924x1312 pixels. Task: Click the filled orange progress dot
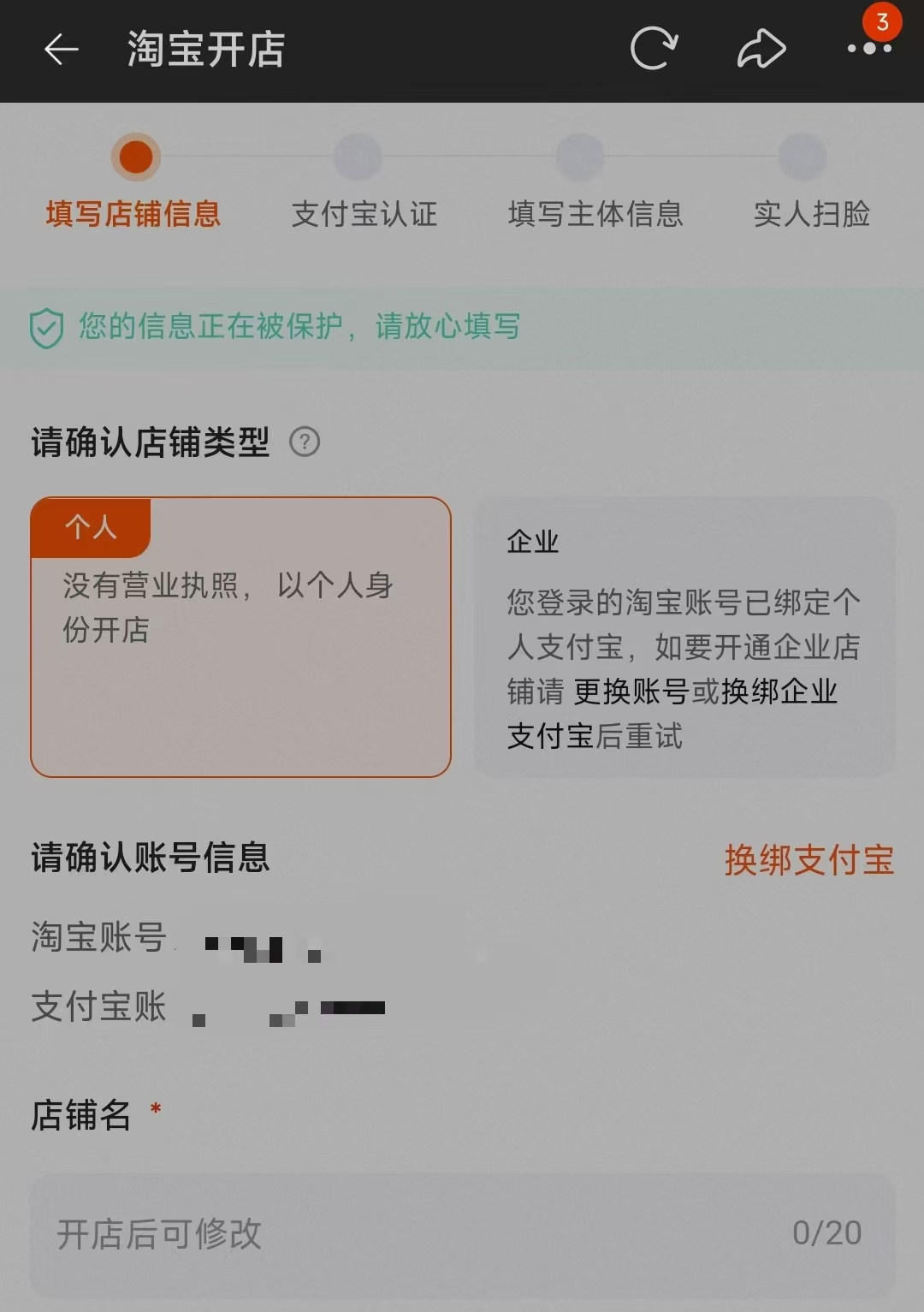[x=134, y=156]
